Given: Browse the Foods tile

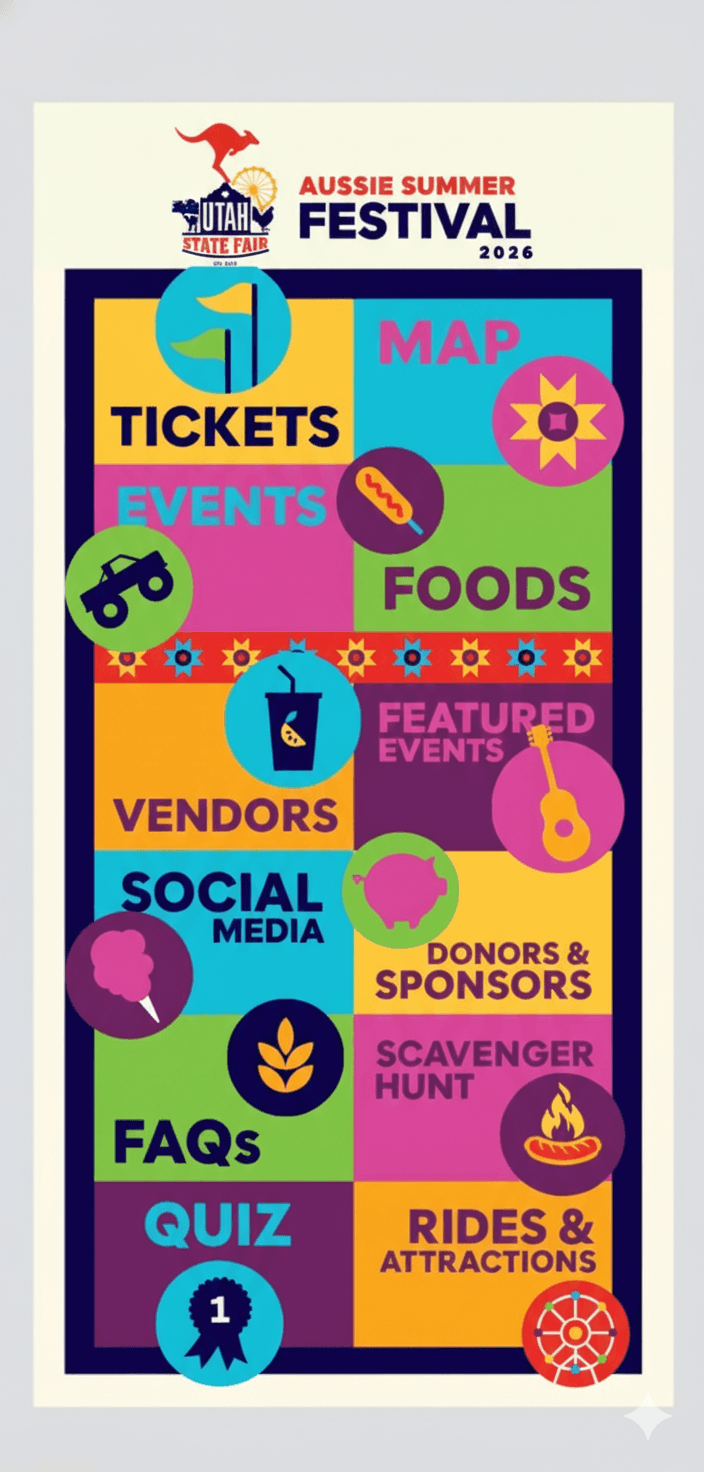Looking at the screenshot, I should tap(486, 588).
